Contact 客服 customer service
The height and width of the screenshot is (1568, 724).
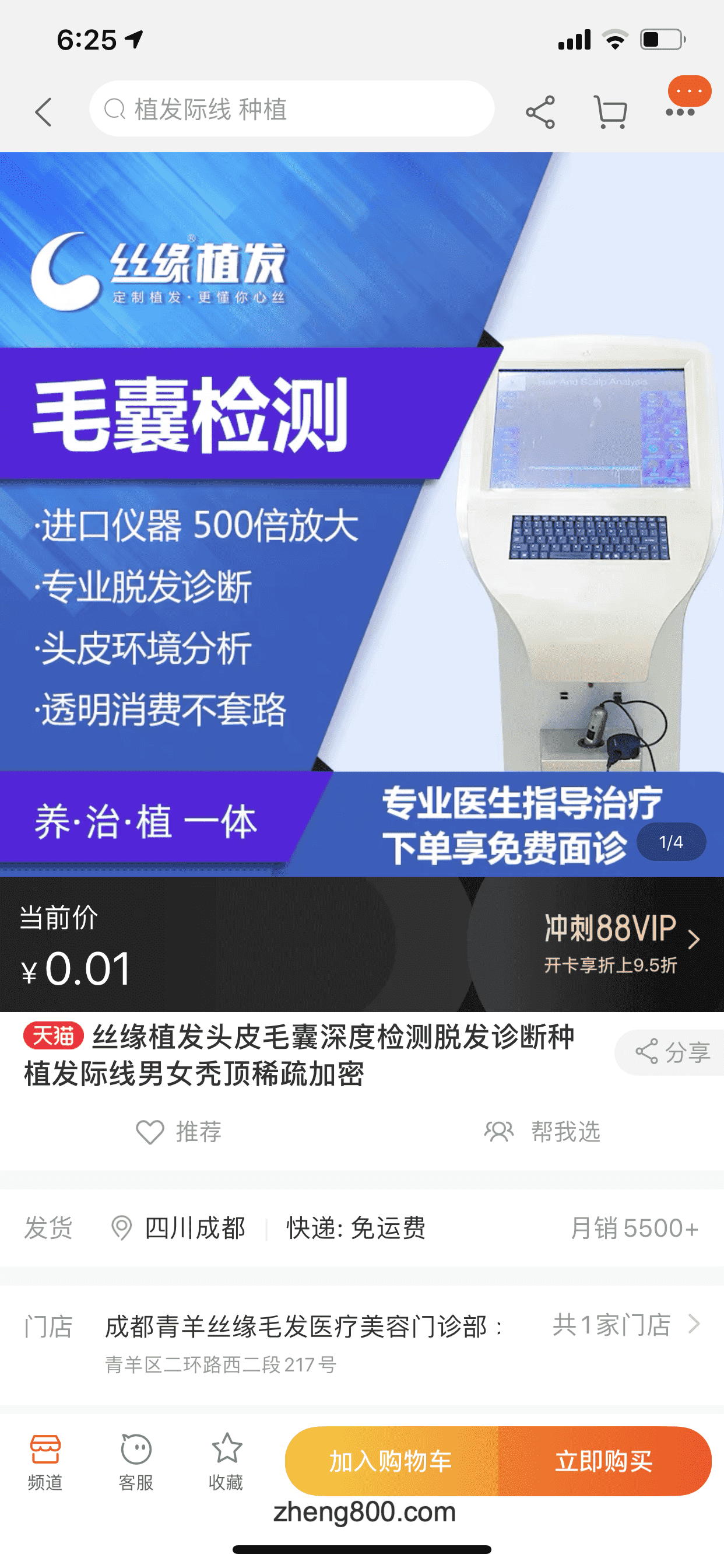136,1461
